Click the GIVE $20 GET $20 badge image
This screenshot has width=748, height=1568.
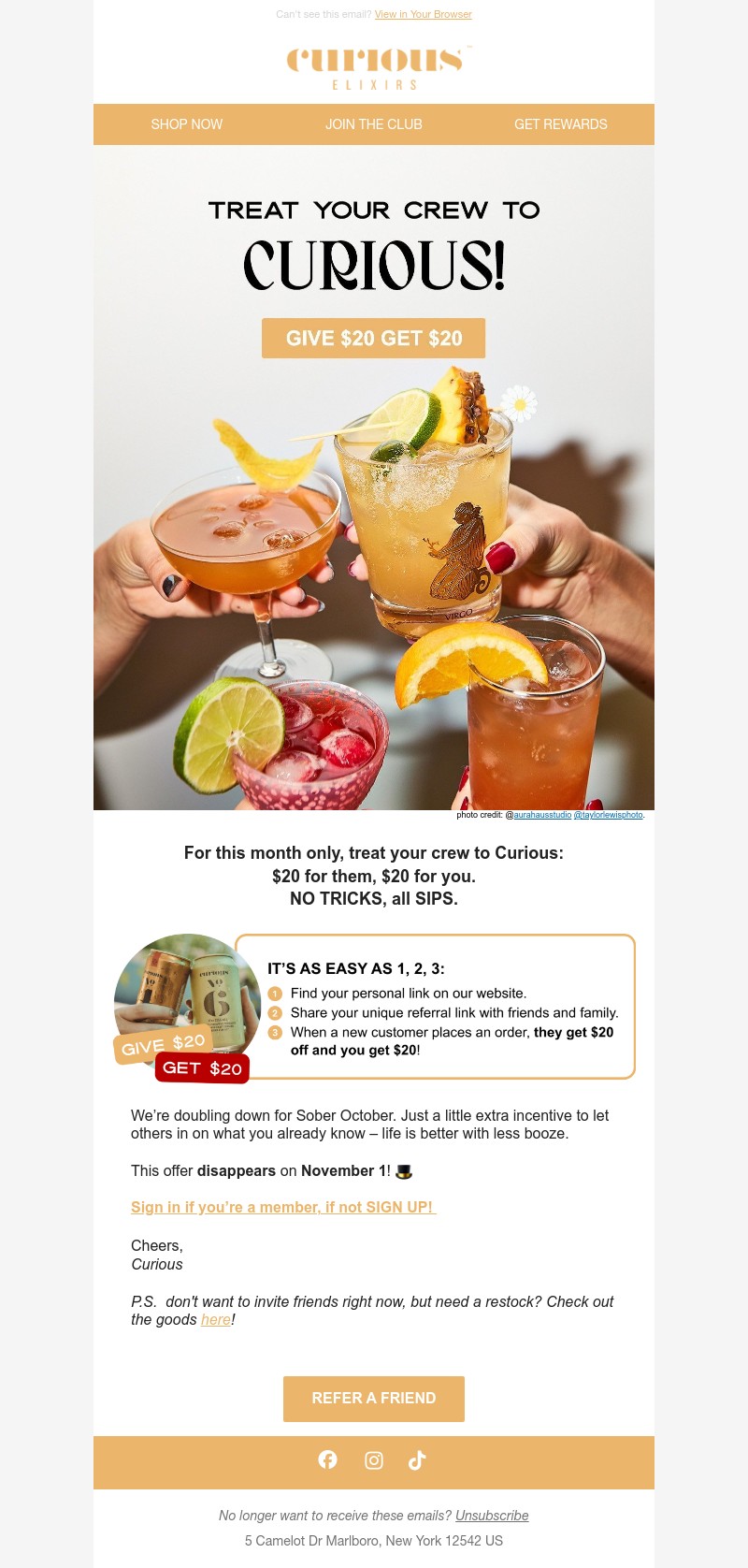(x=374, y=339)
